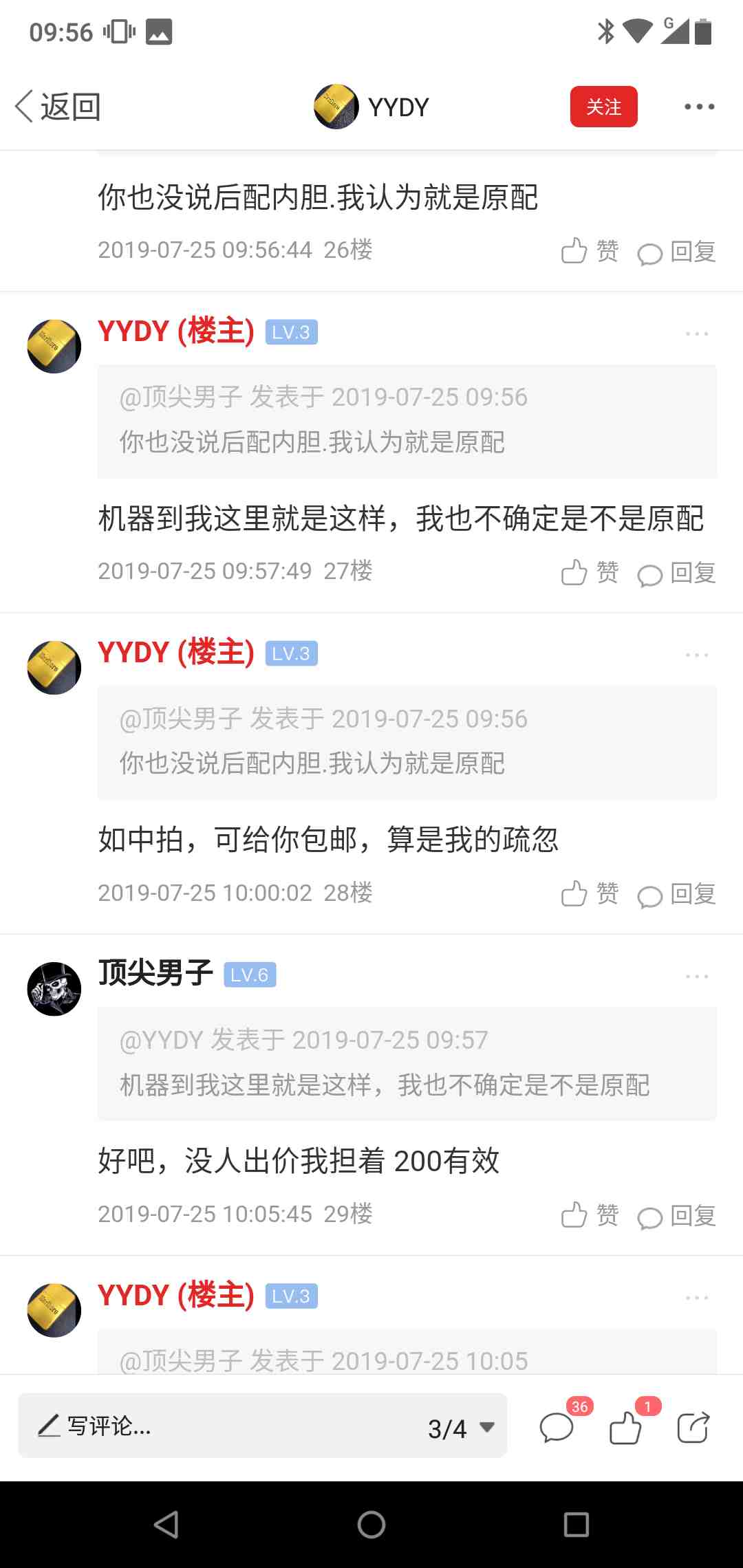The width and height of the screenshot is (743, 1568).
Task: Share this post
Action: (x=693, y=1428)
